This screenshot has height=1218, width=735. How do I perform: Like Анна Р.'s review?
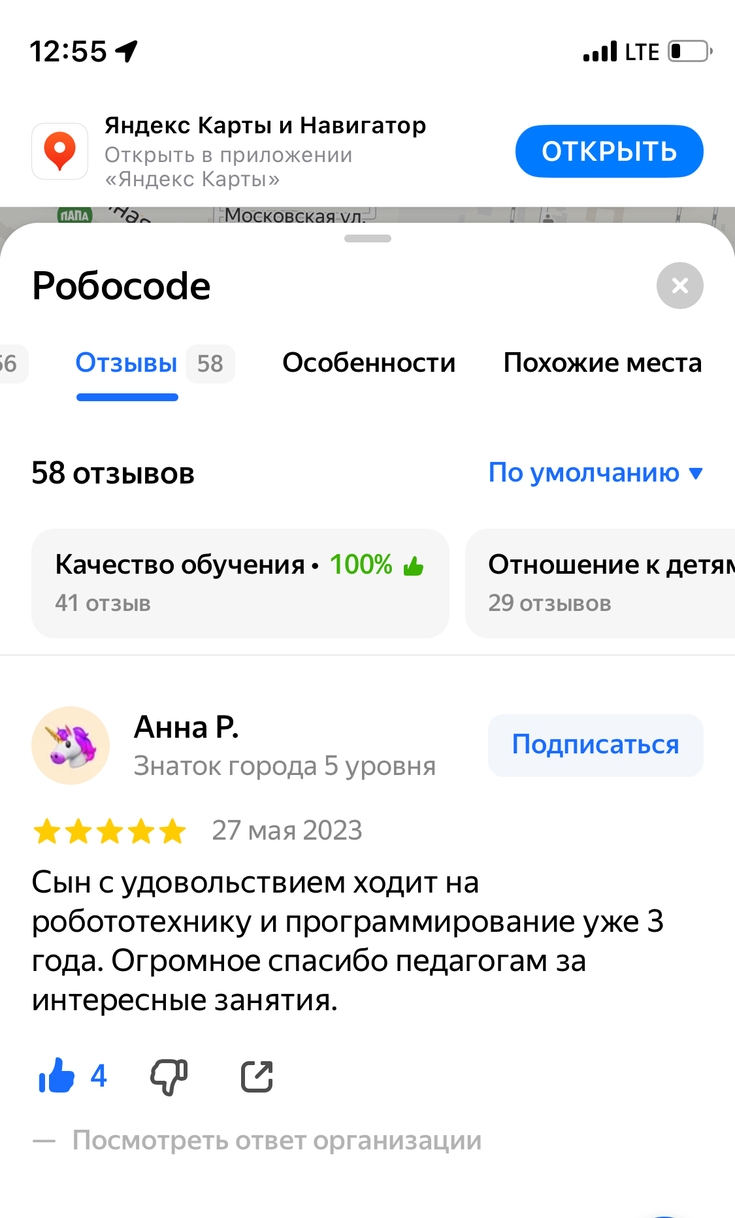click(58, 1077)
